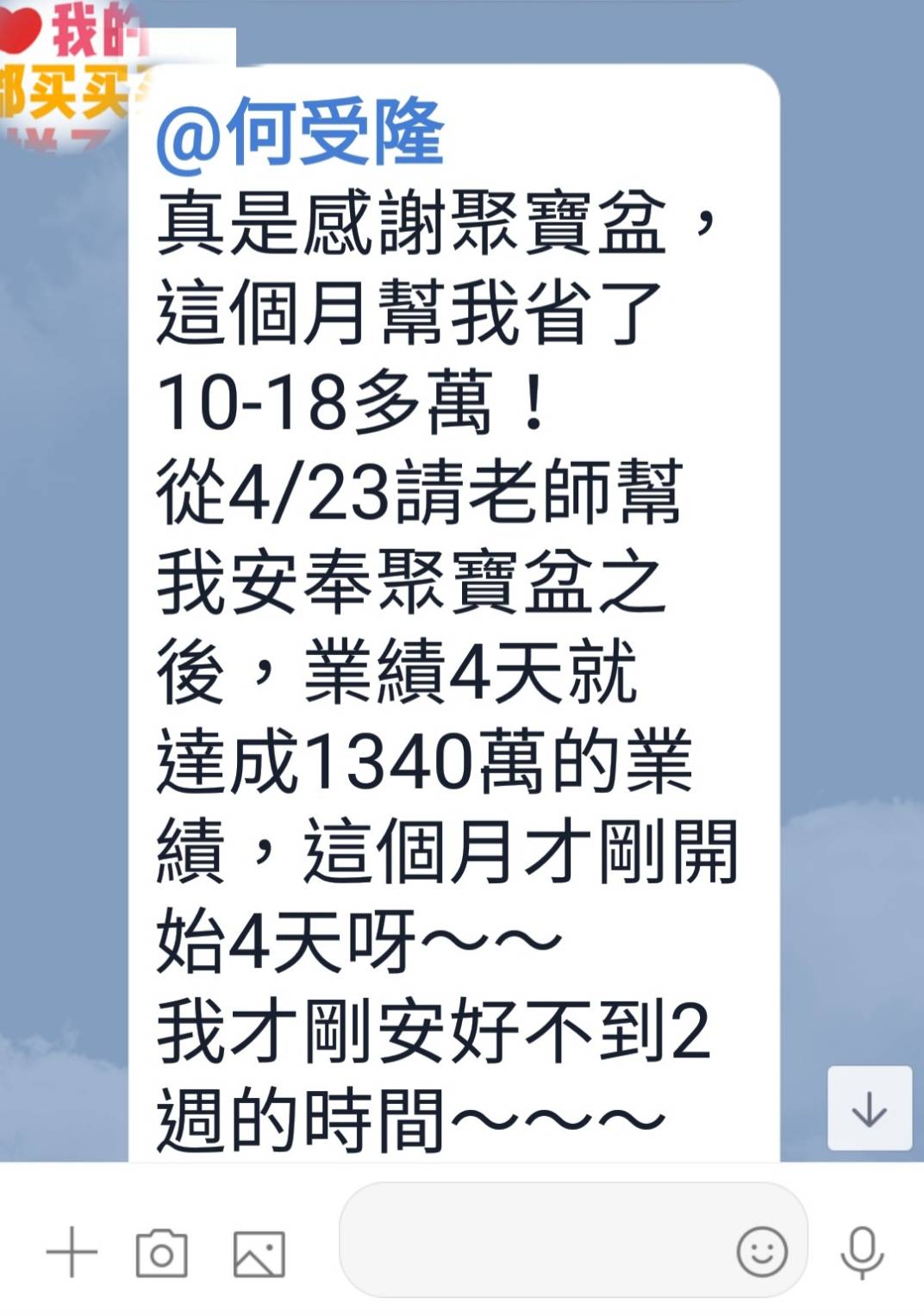
Task: Open the camera to take a photo
Action: pyautogui.click(x=162, y=1253)
